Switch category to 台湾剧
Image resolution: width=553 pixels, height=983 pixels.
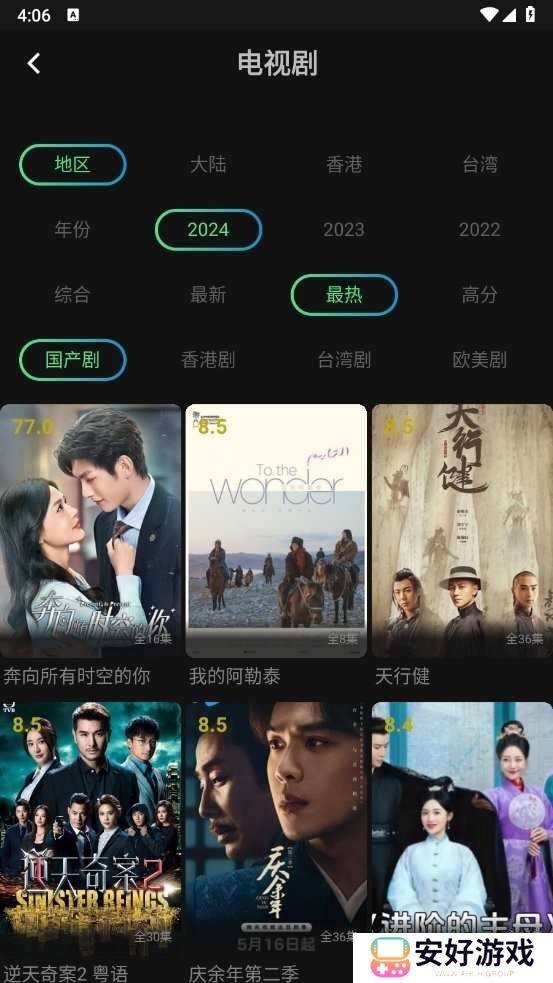(x=344, y=360)
